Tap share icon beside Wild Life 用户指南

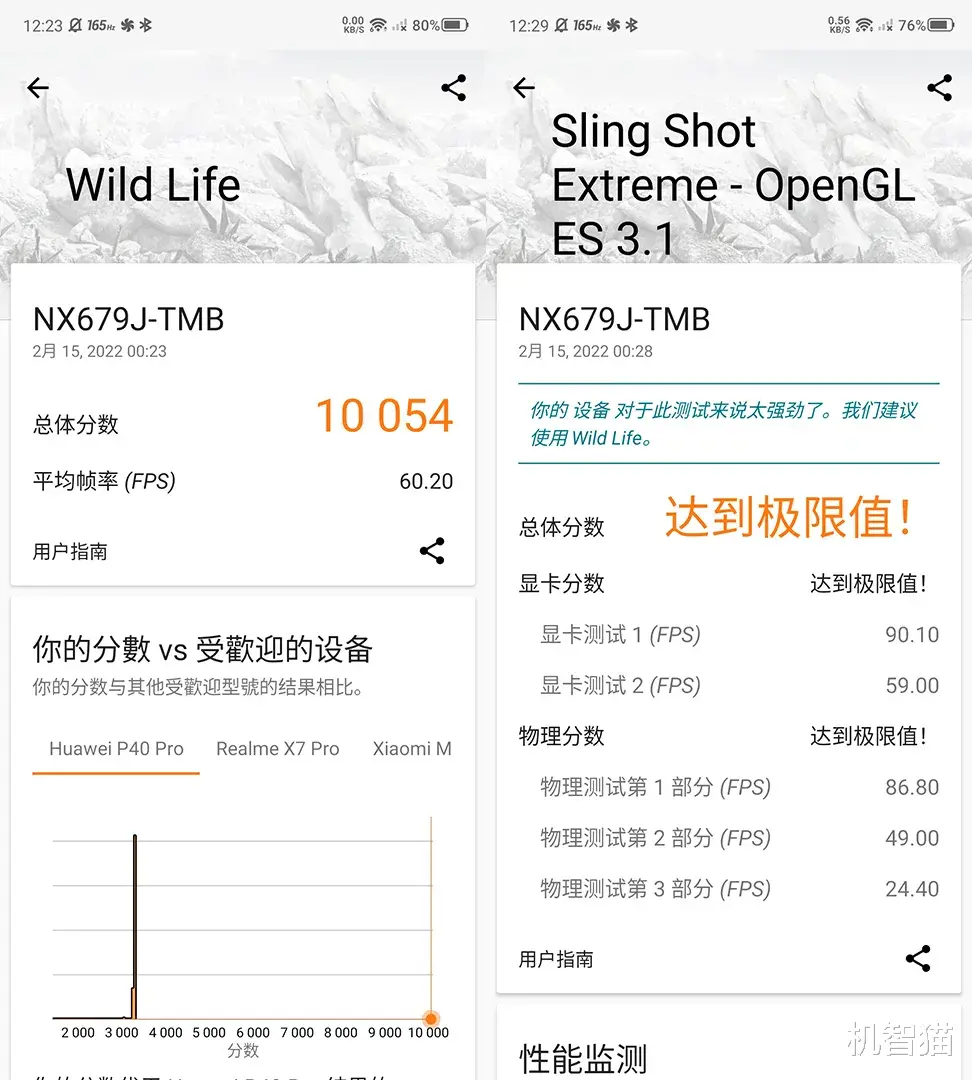click(432, 551)
